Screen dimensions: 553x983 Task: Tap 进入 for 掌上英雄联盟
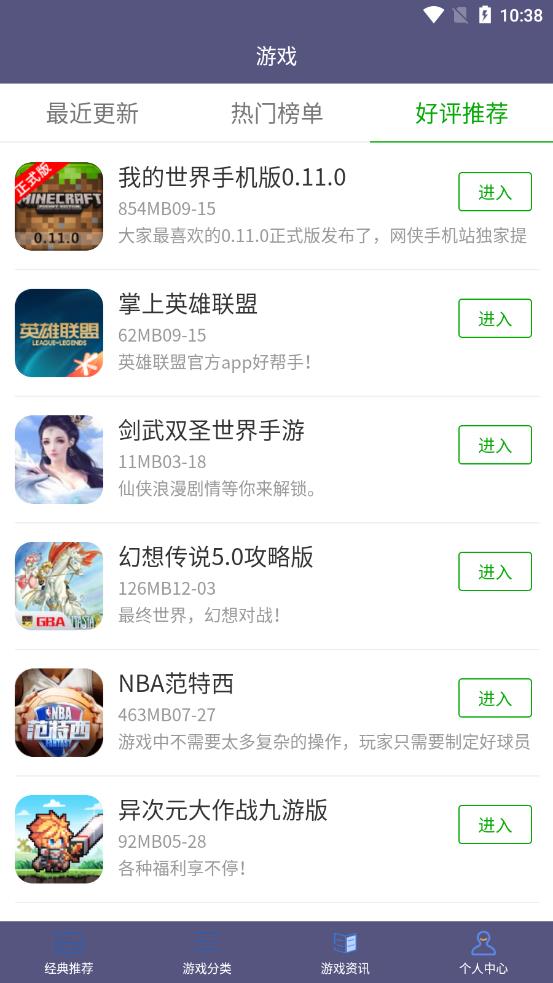495,318
